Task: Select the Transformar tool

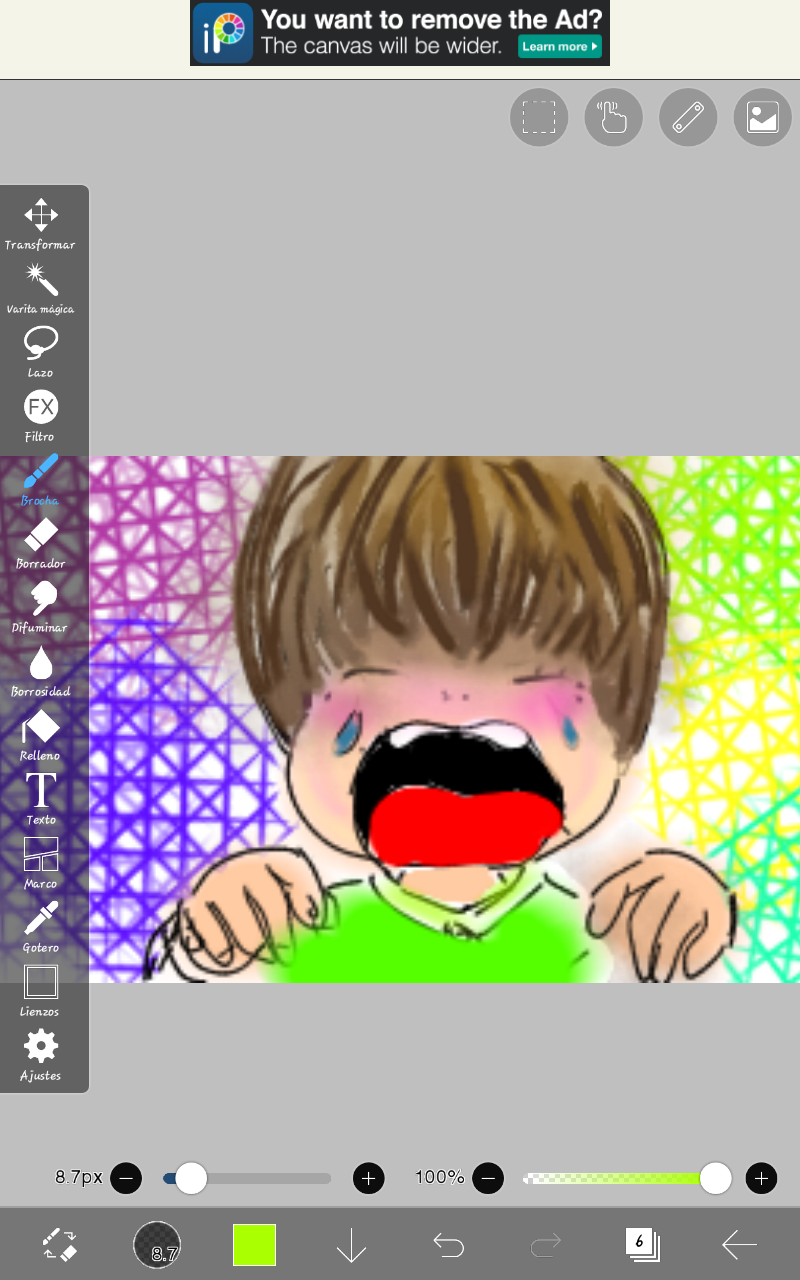Action: click(40, 223)
